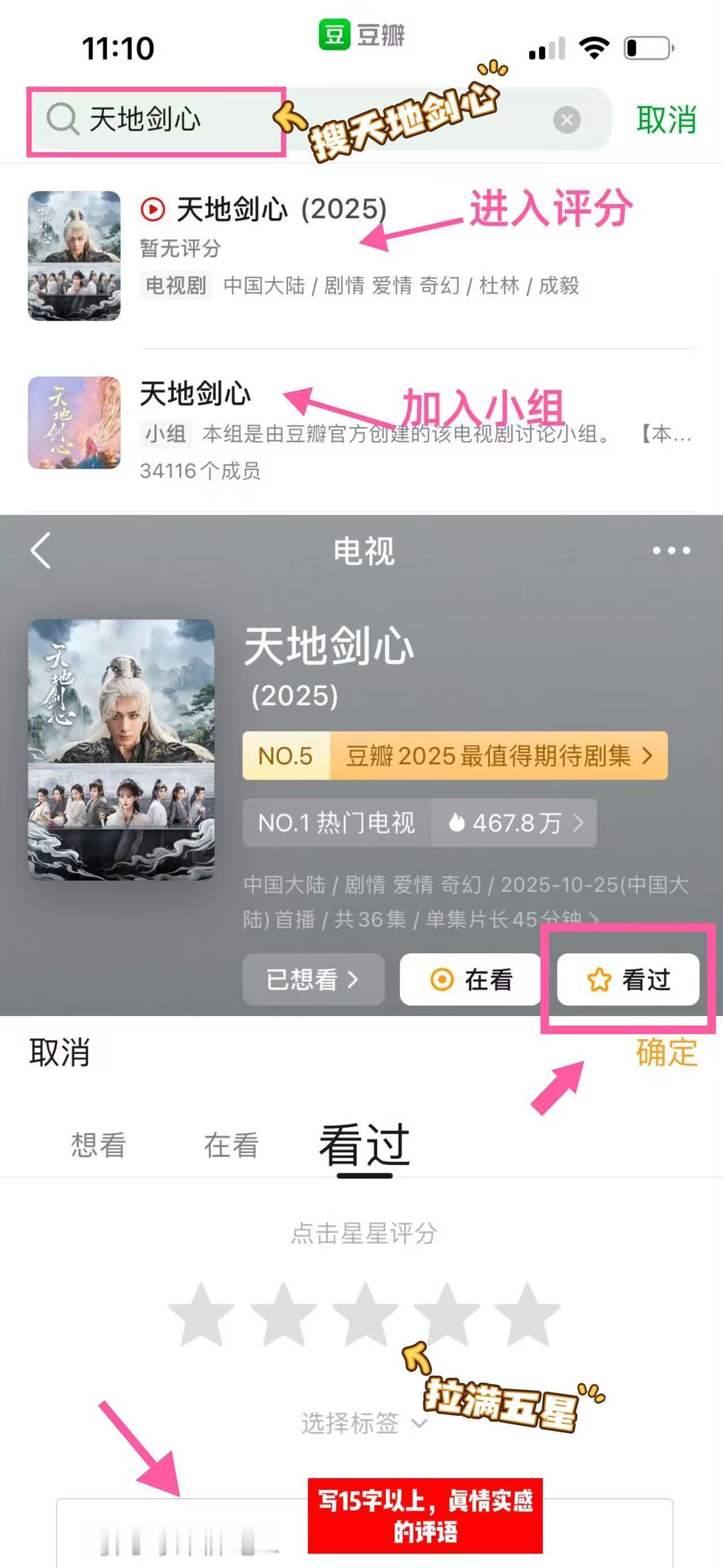Tap the star icon inside the 看过 button
The height and width of the screenshot is (1568, 723).
coord(599,980)
